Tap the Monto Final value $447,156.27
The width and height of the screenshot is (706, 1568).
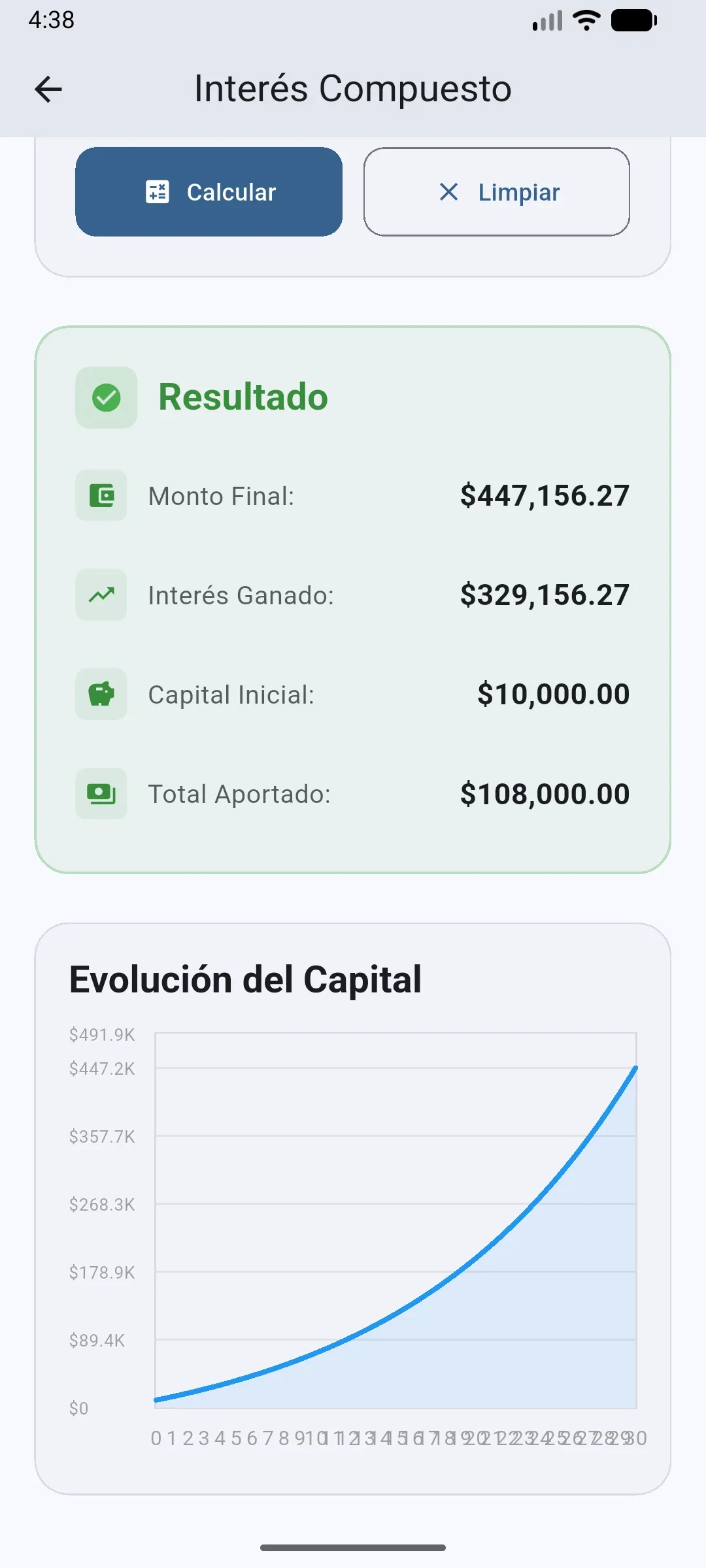click(545, 495)
